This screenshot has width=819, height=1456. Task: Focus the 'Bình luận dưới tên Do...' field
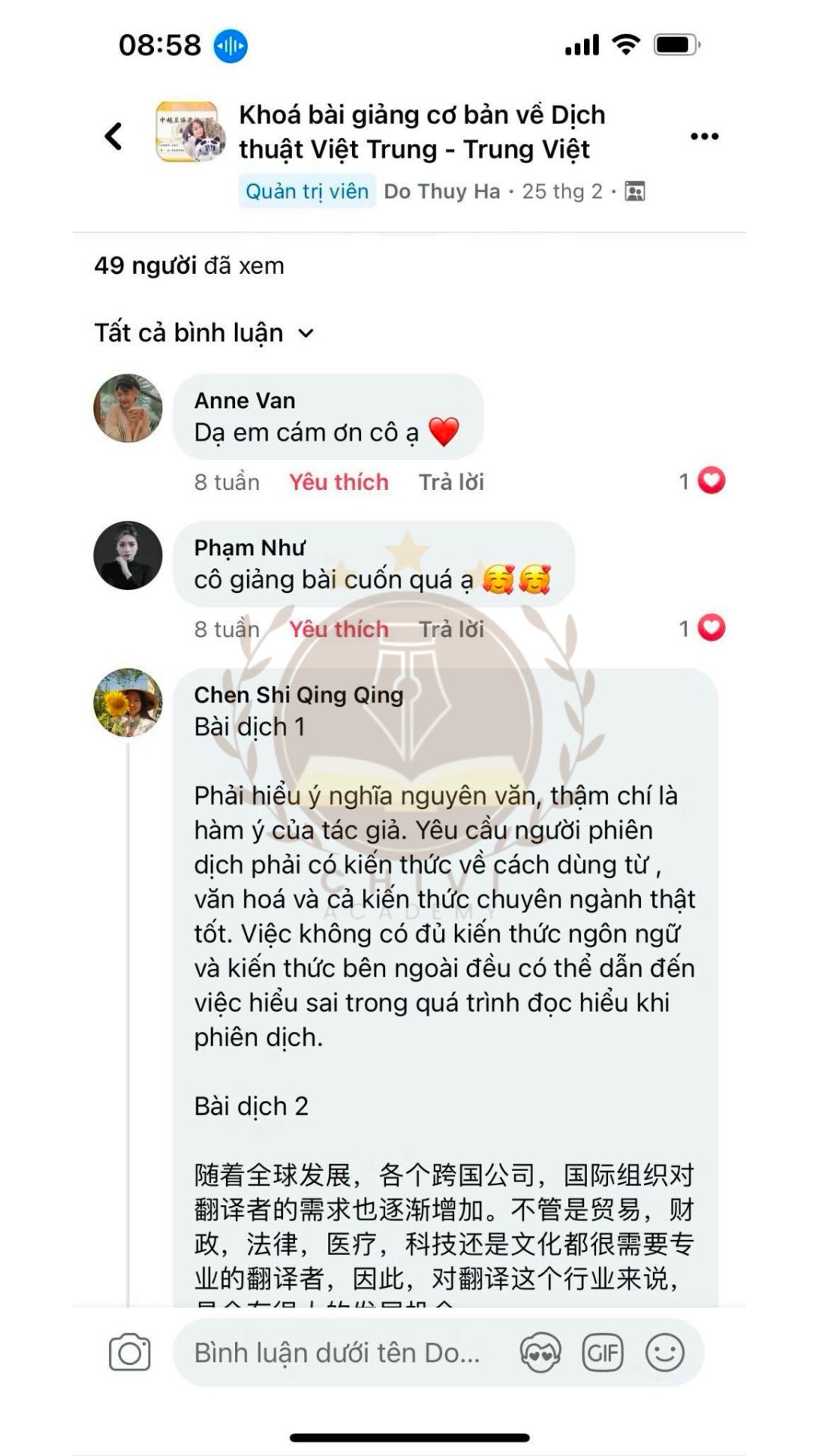pyautogui.click(x=337, y=1352)
